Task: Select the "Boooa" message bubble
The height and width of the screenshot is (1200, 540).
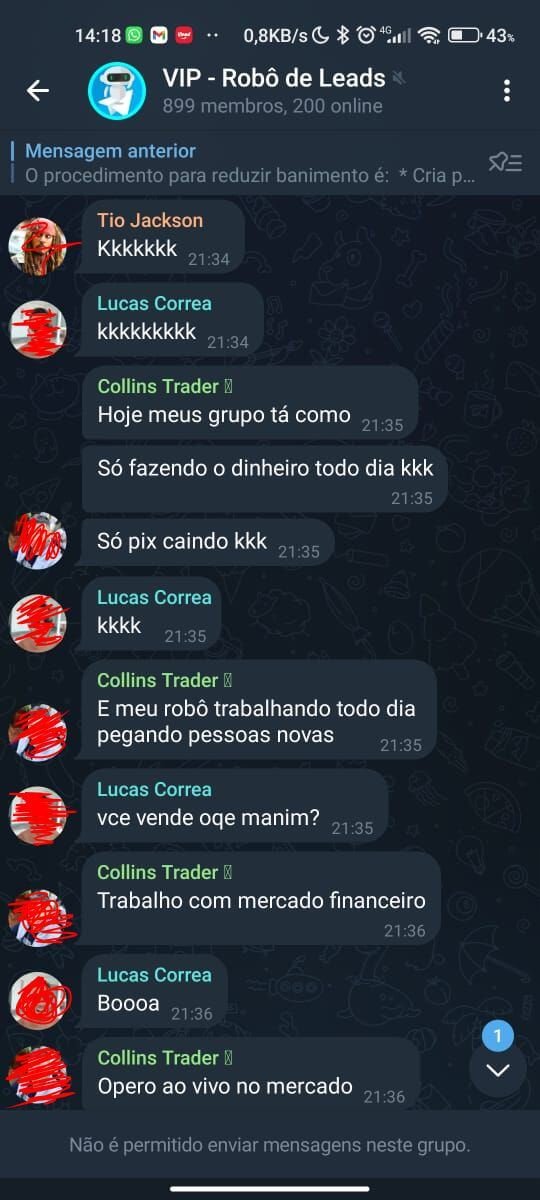Action: click(154, 993)
